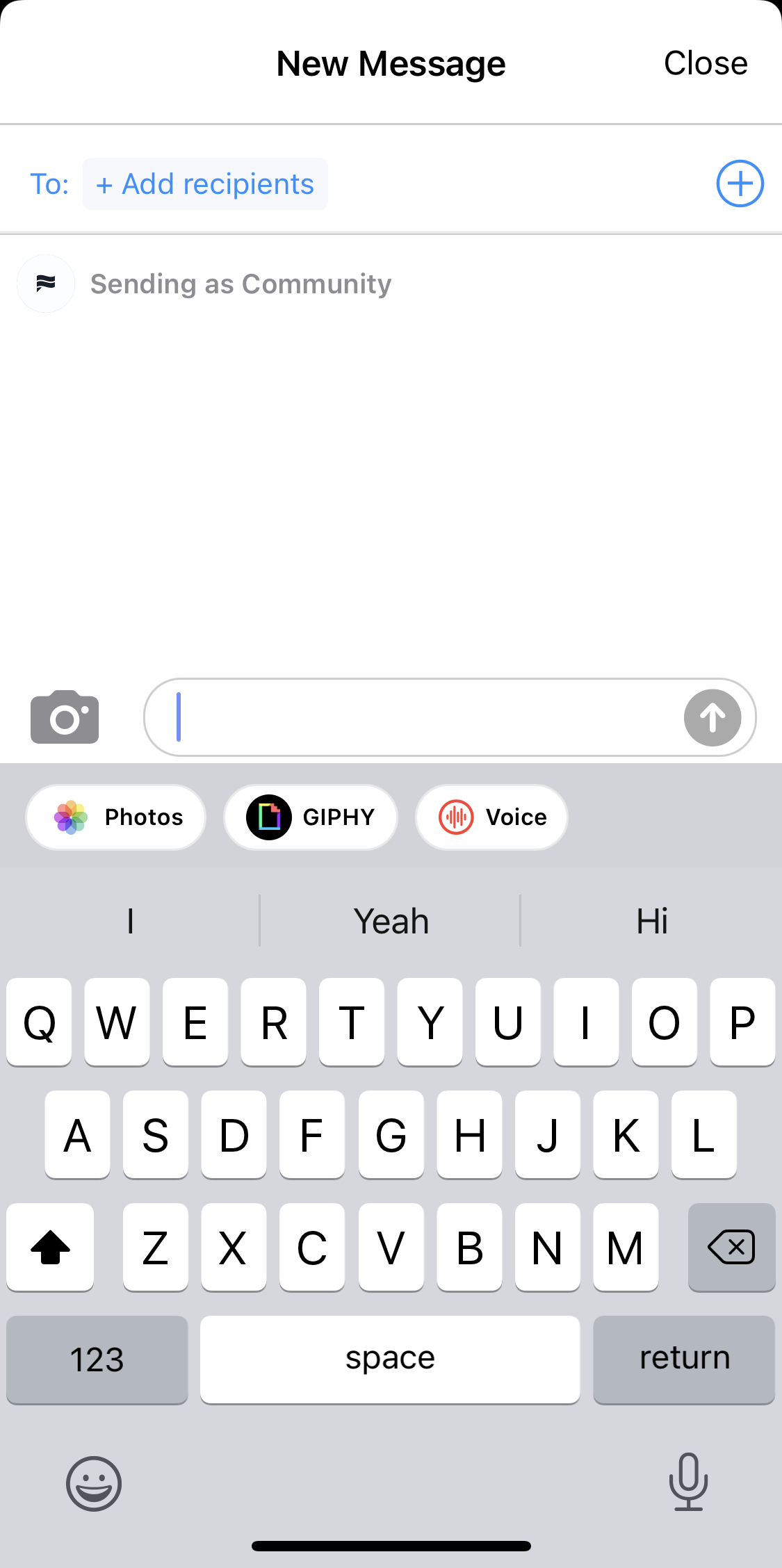Insert the suggestion Yeah
The height and width of the screenshot is (1568, 782).
(x=391, y=921)
